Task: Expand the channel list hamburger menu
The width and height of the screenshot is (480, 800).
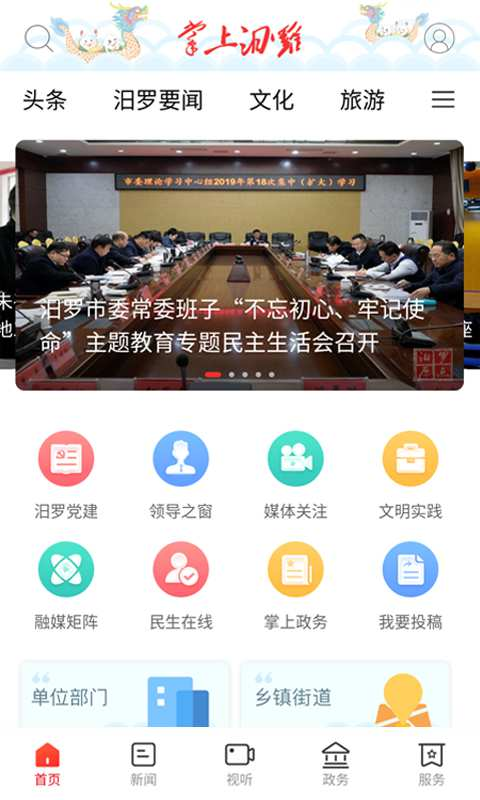Action: 443,99
